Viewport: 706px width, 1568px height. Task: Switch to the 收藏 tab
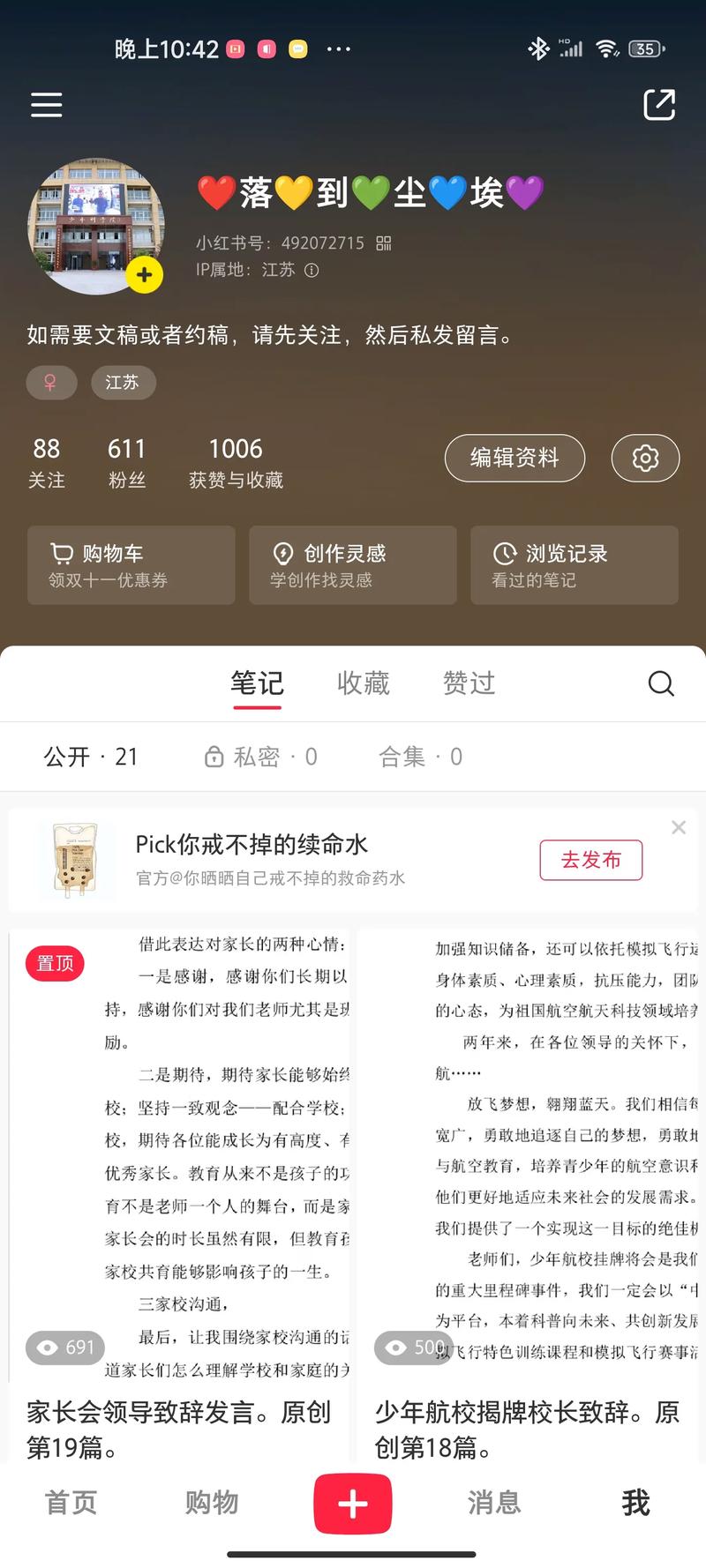coord(363,683)
